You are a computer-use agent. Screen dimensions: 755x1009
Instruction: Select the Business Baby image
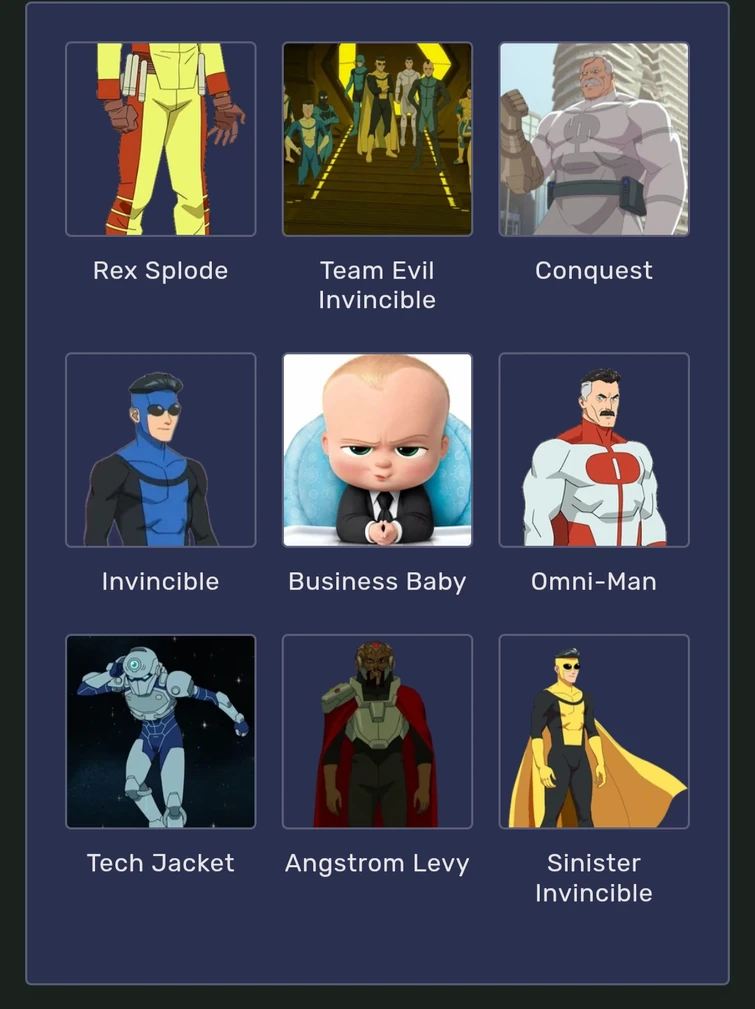click(x=377, y=449)
